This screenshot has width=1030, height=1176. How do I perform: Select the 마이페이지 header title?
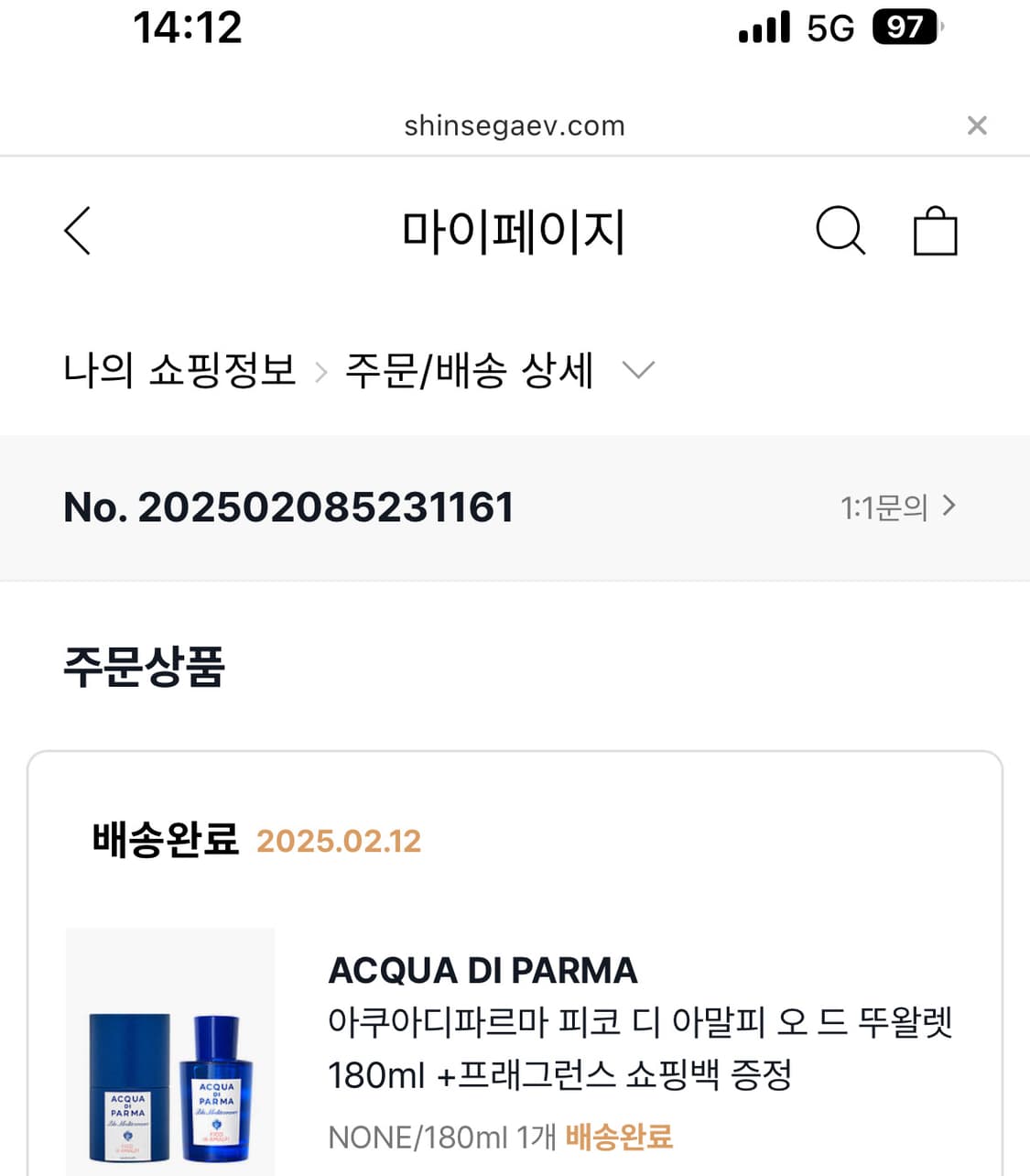(x=515, y=231)
